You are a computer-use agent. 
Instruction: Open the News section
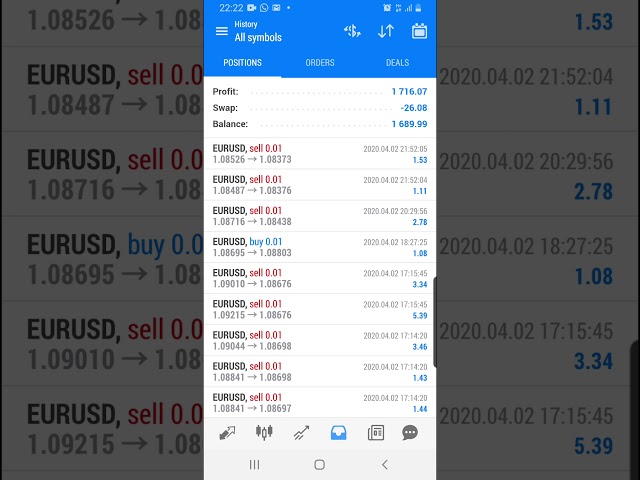click(375, 433)
